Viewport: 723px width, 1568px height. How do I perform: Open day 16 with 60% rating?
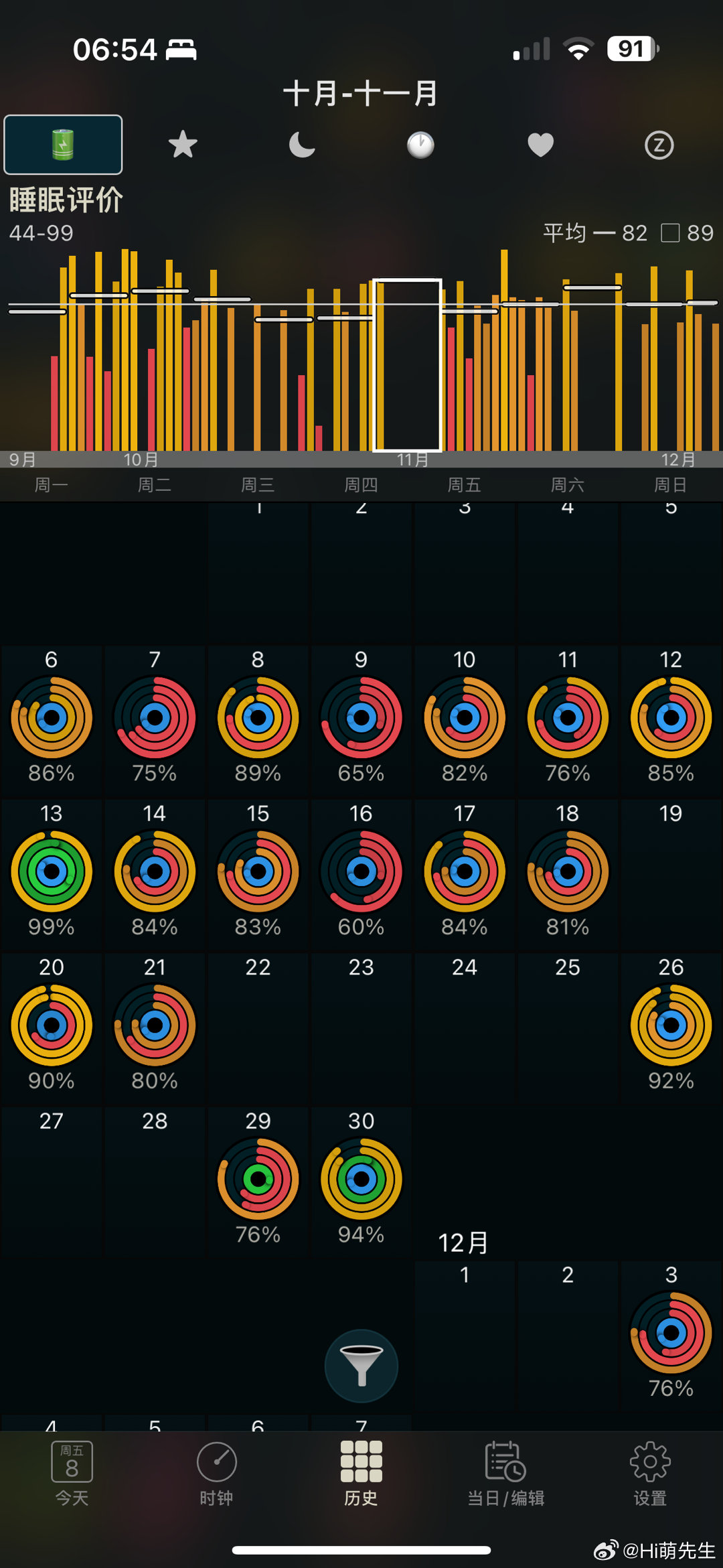pos(361,871)
